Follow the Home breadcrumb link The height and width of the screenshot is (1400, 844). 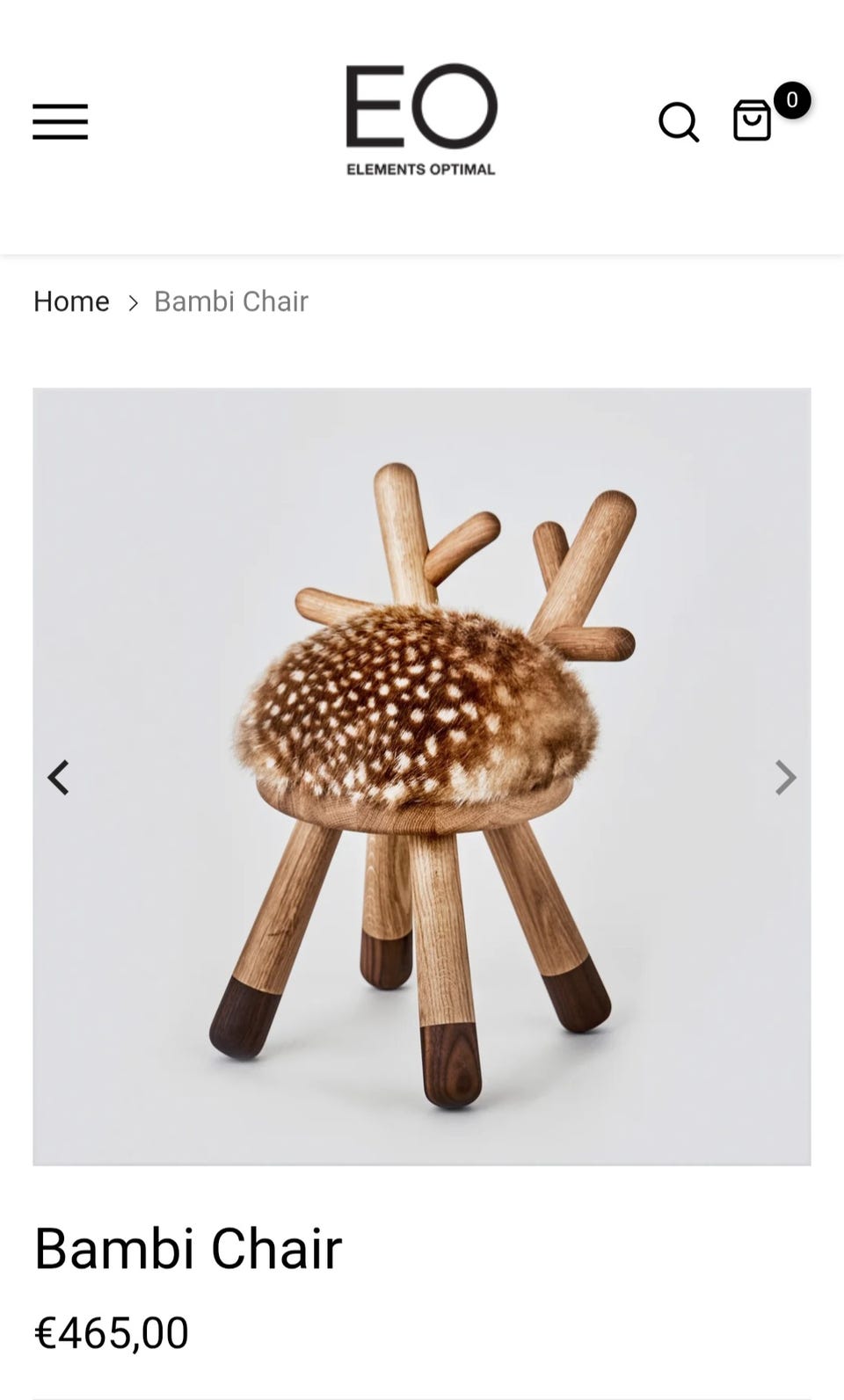71,301
